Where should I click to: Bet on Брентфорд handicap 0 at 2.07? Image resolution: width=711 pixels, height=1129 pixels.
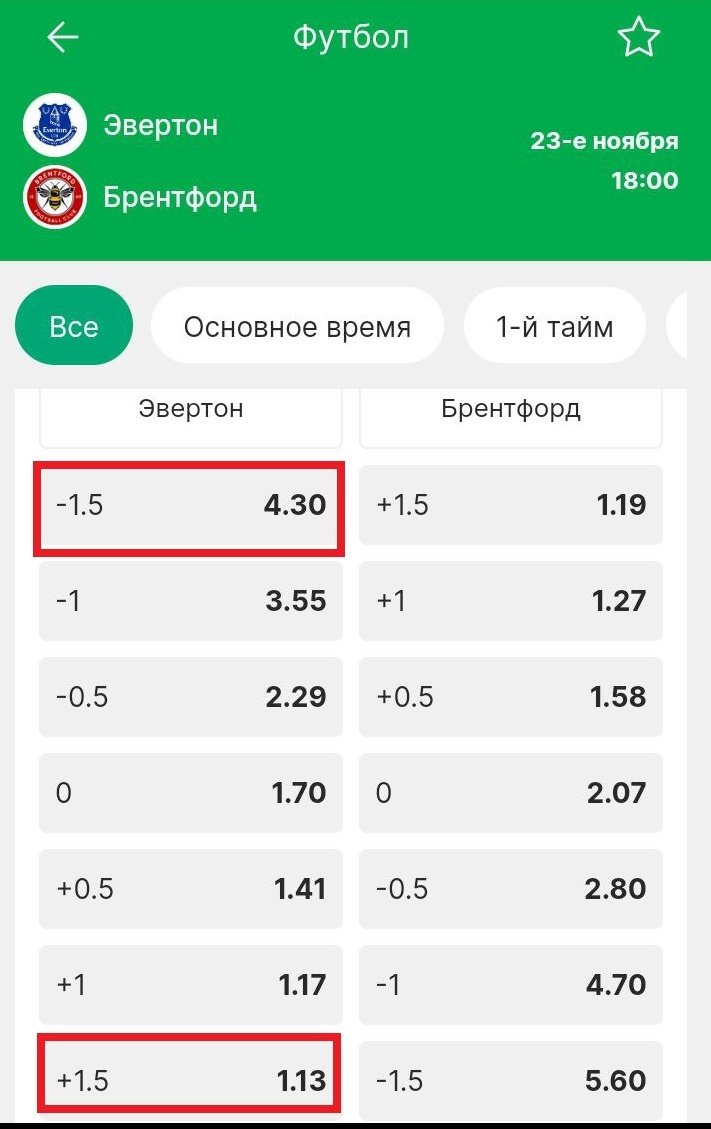[510, 793]
